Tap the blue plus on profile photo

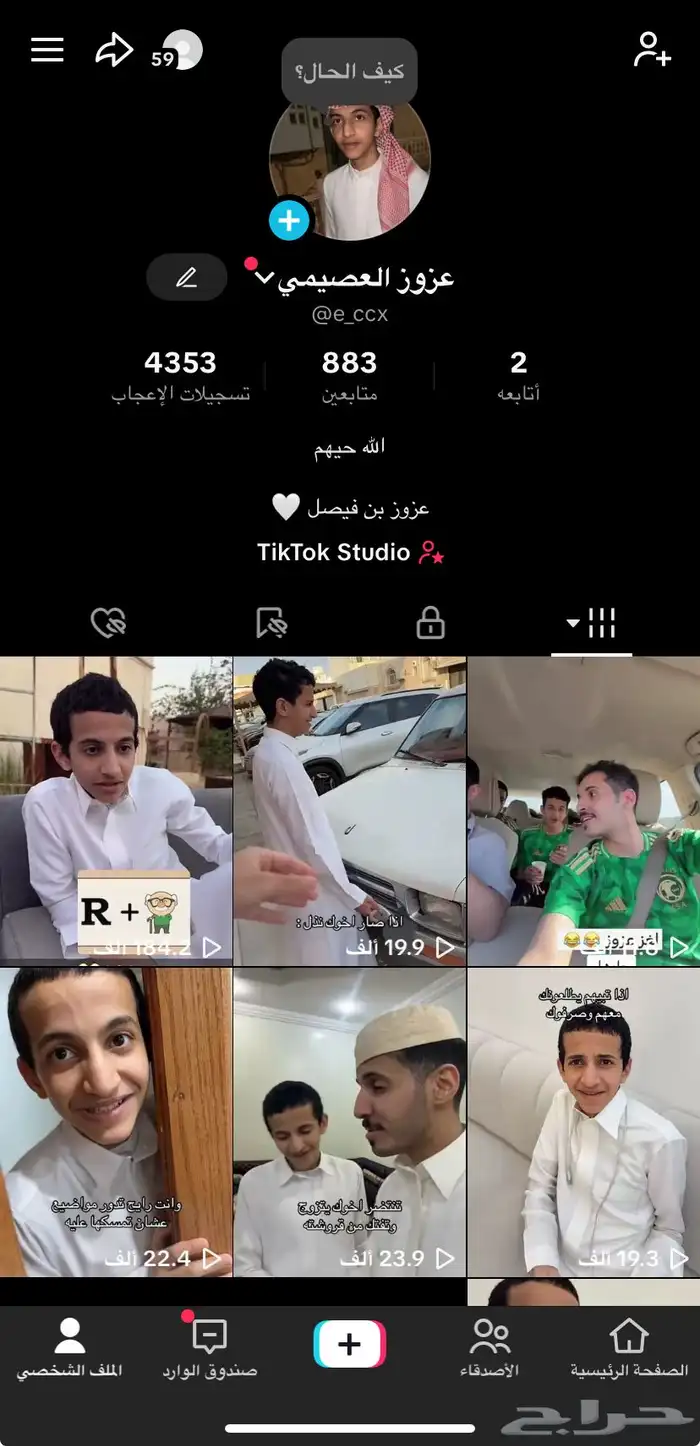(289, 220)
